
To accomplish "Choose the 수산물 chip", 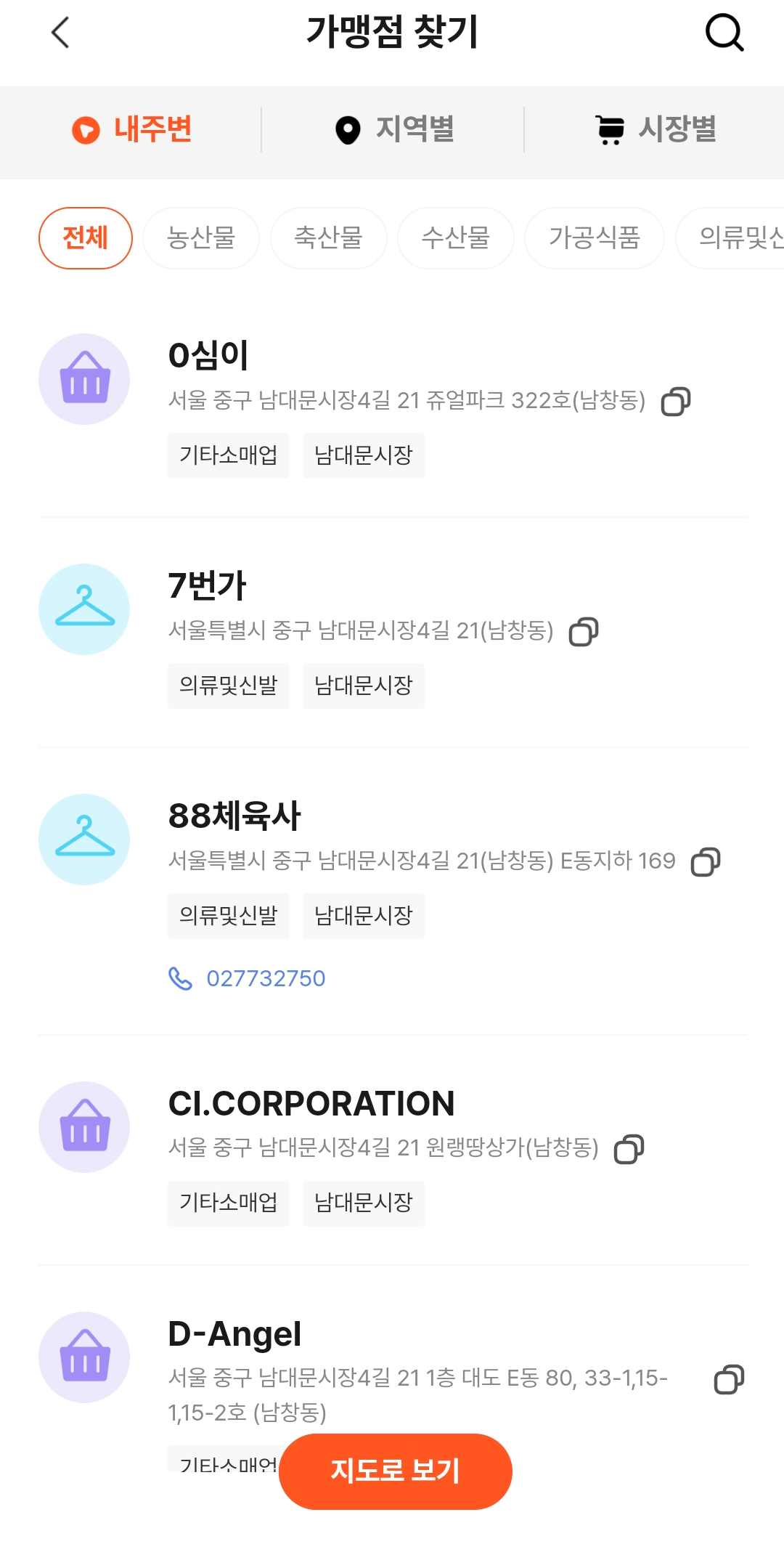I will pos(456,238).
